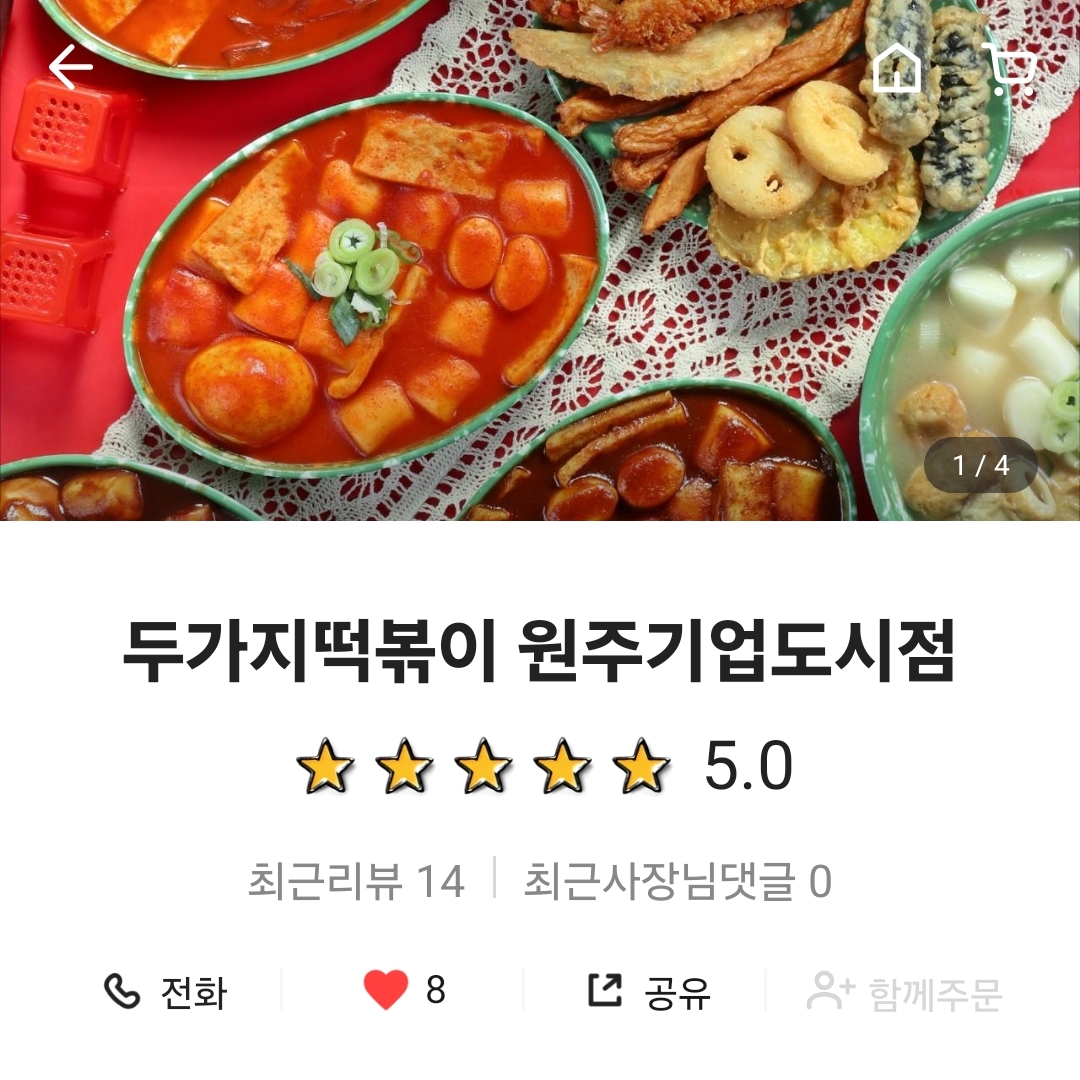Image resolution: width=1080 pixels, height=1080 pixels.
Task: Open the home icon
Action: pos(896,69)
